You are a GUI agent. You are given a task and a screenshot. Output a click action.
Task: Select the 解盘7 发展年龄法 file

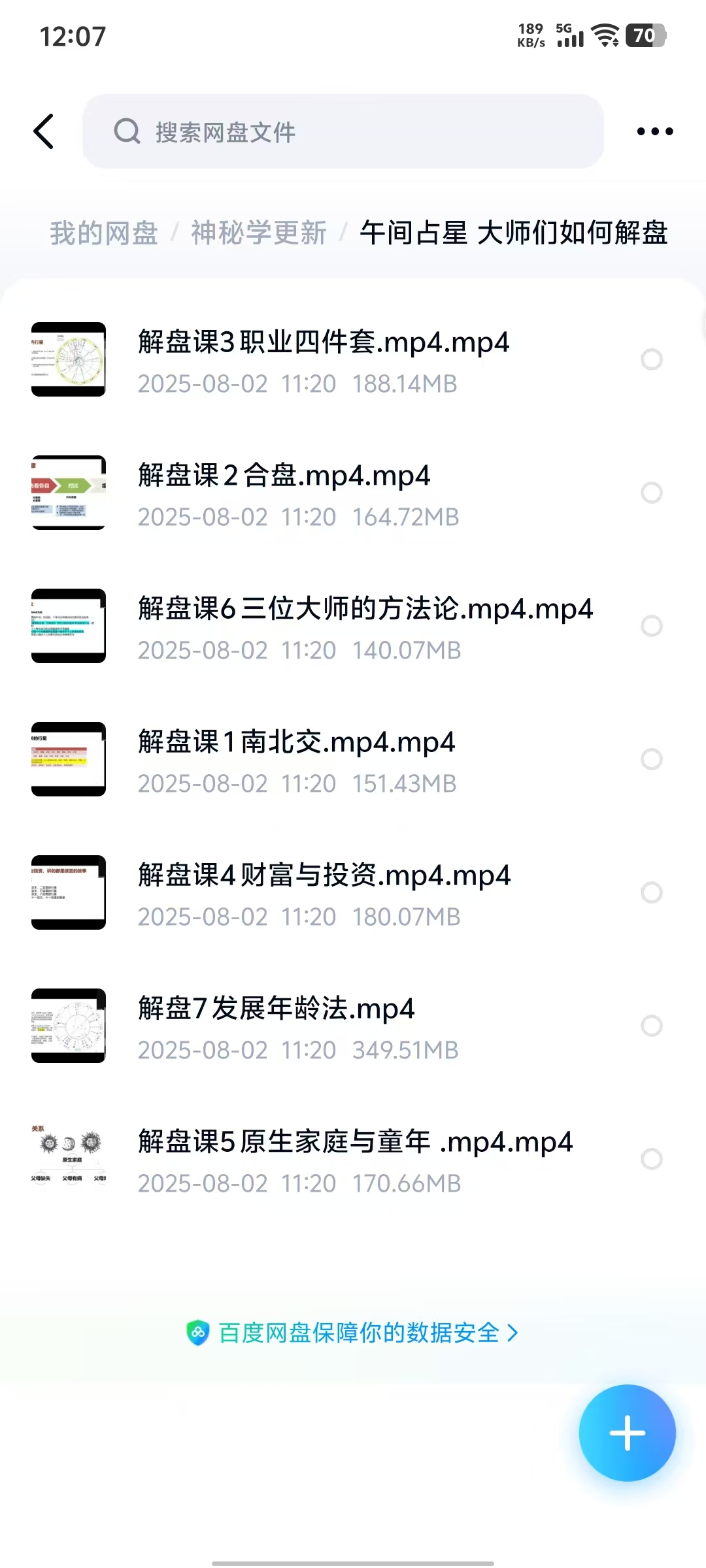pos(651,1026)
